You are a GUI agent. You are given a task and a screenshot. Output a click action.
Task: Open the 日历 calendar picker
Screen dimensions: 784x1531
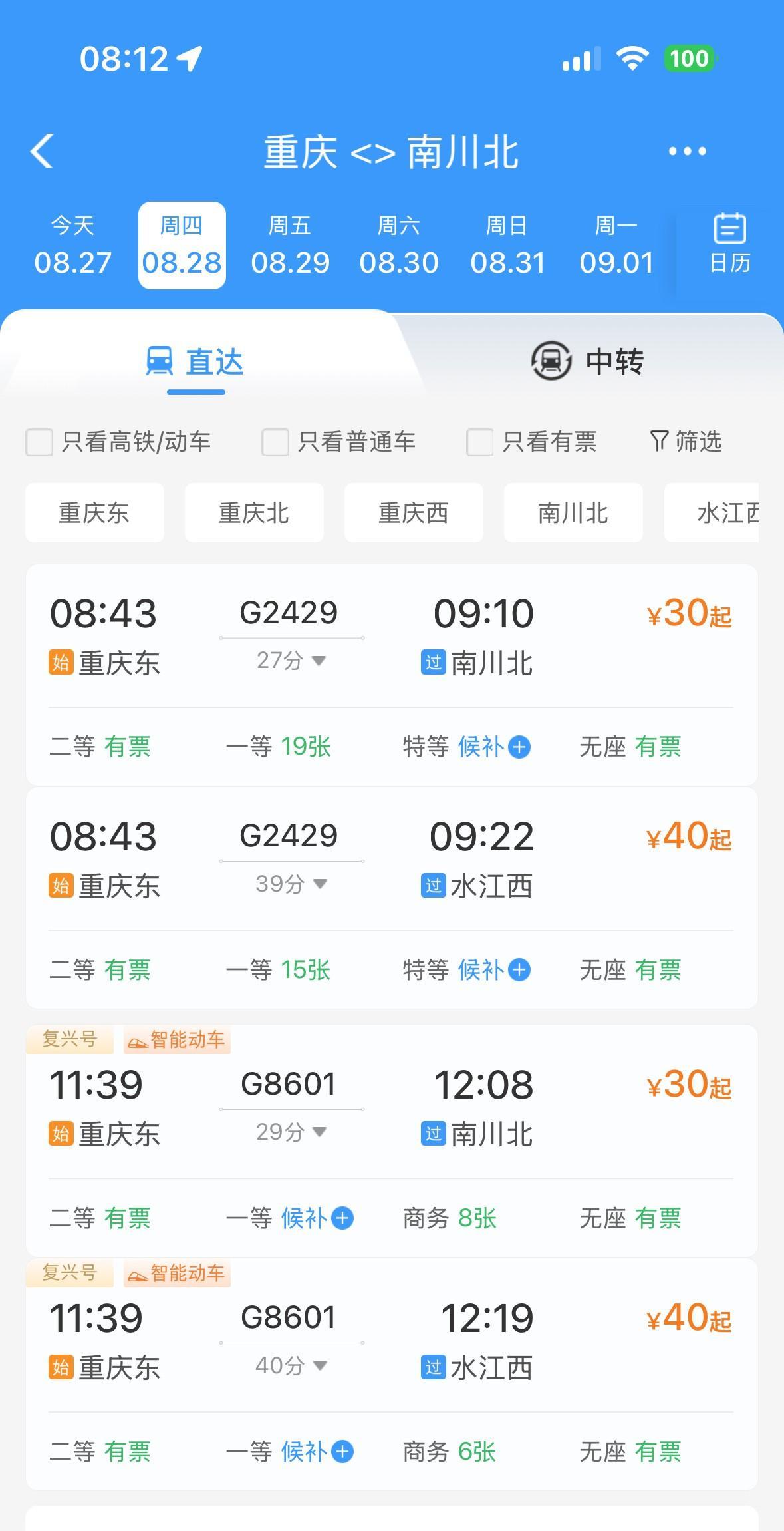(729, 244)
